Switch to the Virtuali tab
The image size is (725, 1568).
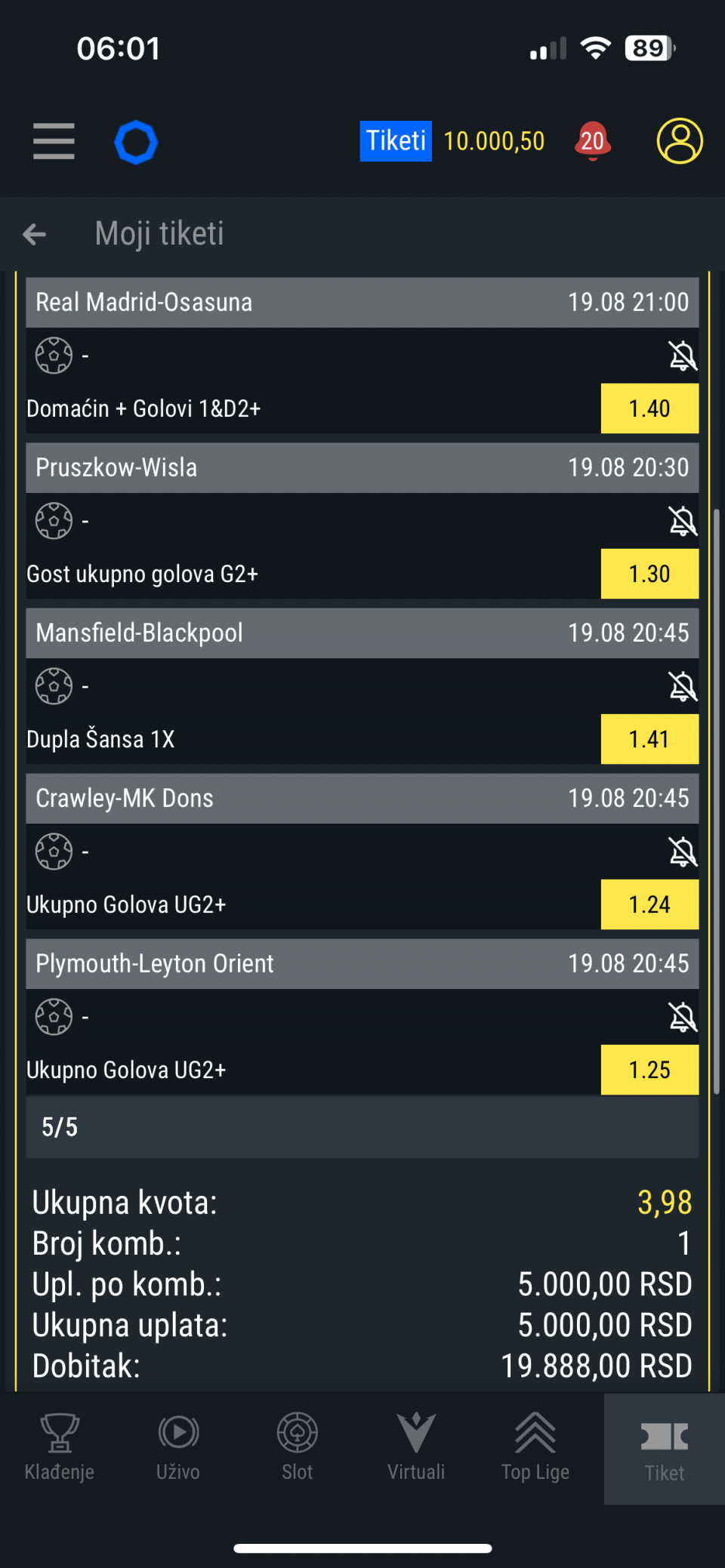pos(416,1448)
